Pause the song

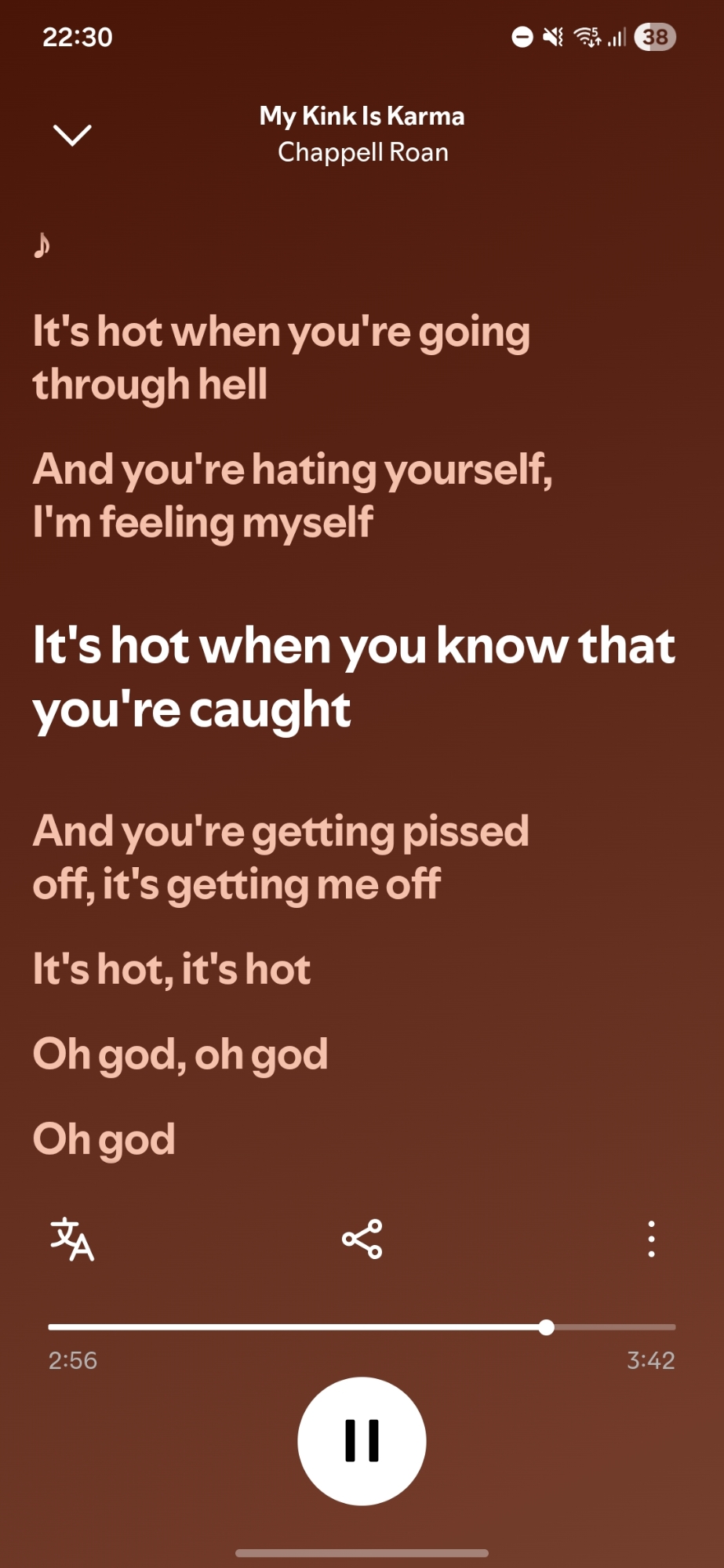362,1441
